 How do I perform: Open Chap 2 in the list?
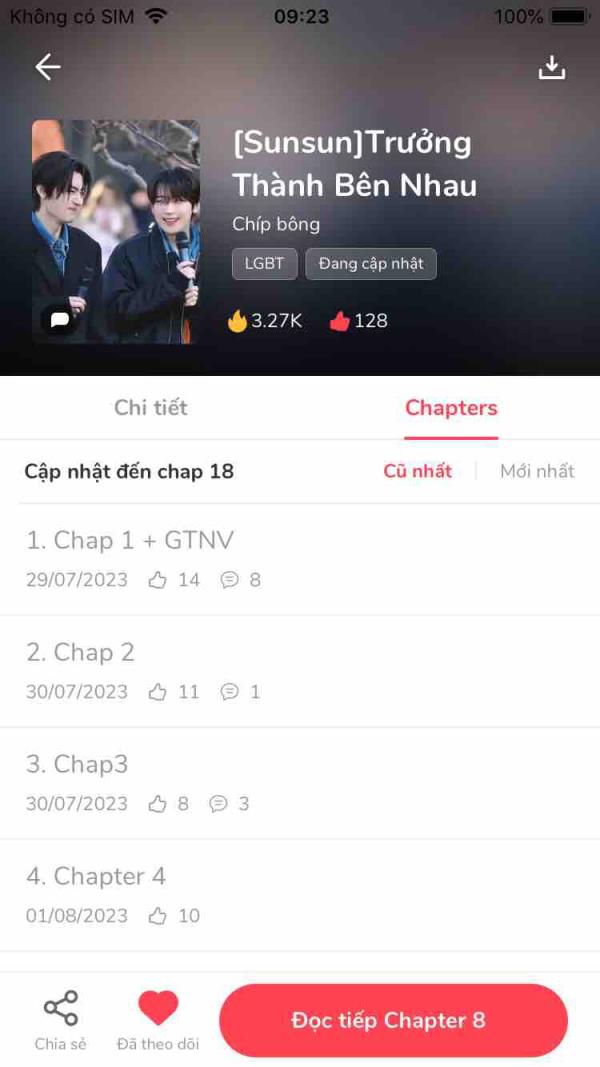point(300,672)
